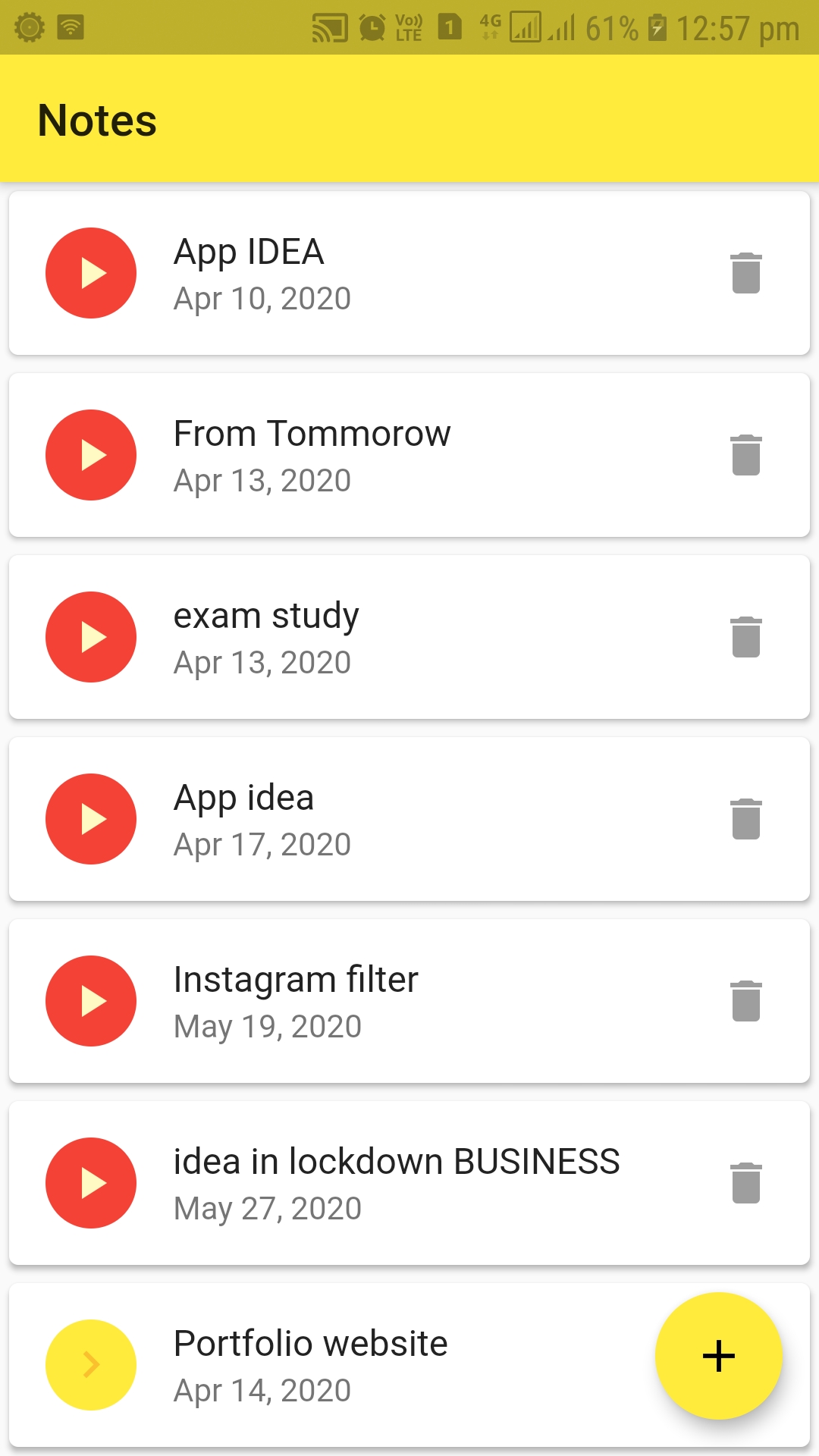The image size is (819, 1456).
Task: Tap the play icon on exam study
Action: point(91,637)
